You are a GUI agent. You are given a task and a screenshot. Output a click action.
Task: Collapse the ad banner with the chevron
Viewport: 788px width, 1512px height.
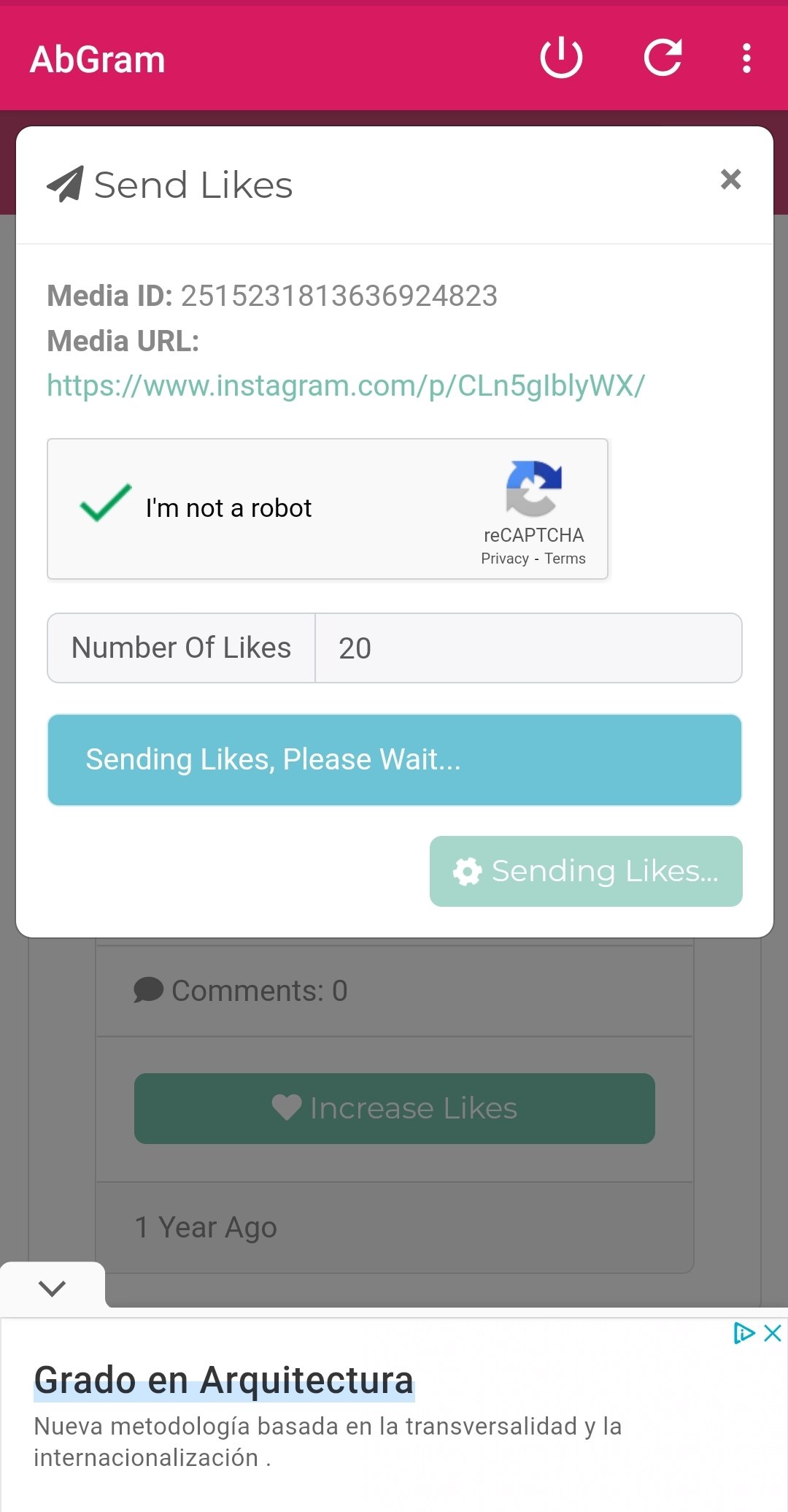pos(52,1289)
